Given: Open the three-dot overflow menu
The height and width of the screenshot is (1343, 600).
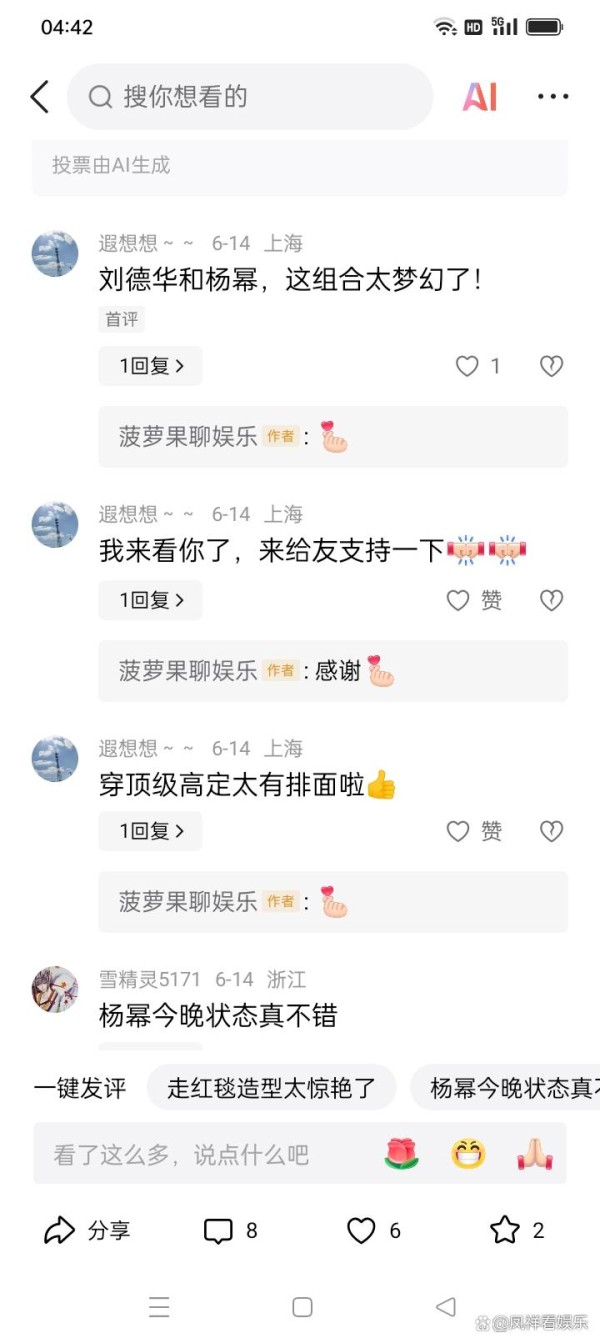Looking at the screenshot, I should click(x=553, y=97).
